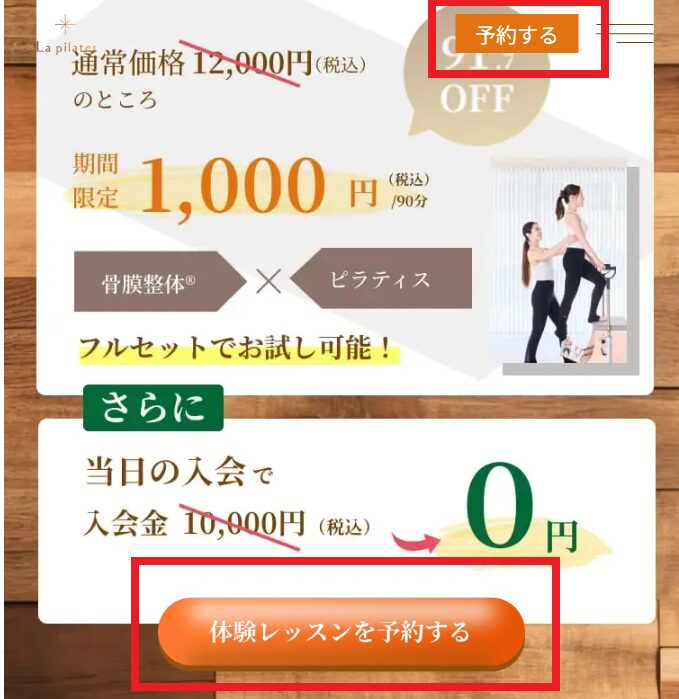The image size is (679, 699).
Task: Tap the orange 予約する header button
Action: coord(517,36)
